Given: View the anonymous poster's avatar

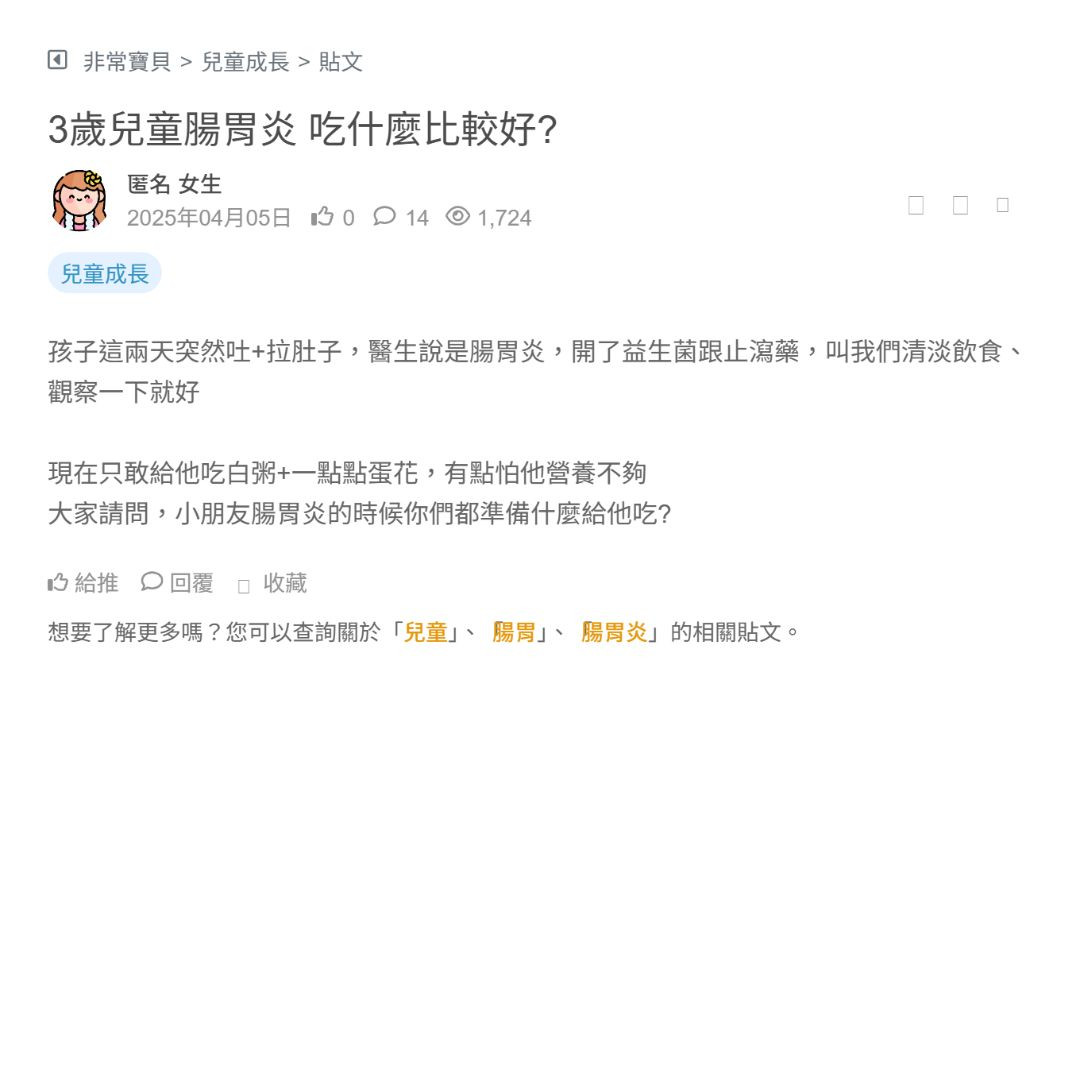Looking at the screenshot, I should tap(79, 200).
